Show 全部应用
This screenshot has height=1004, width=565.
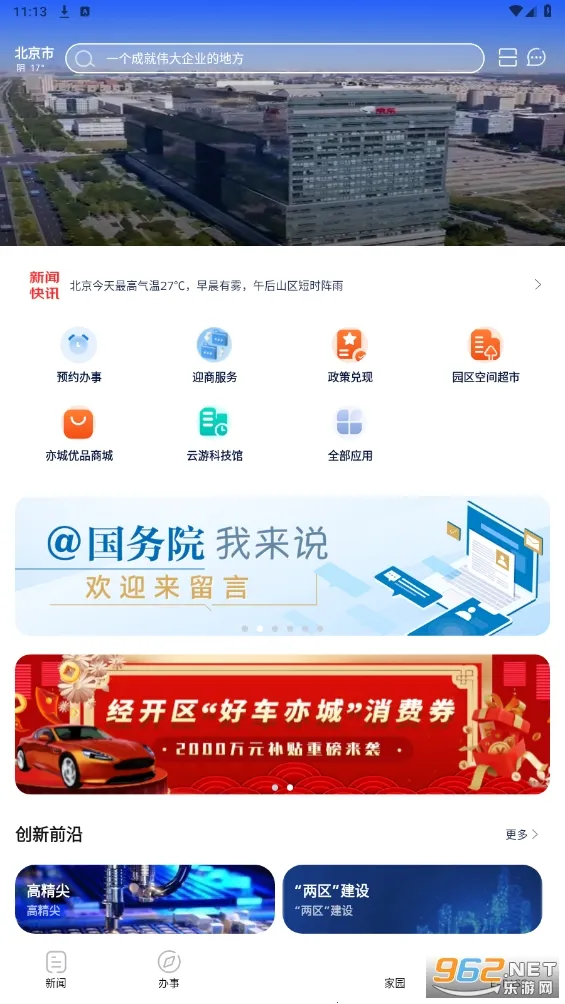[350, 434]
